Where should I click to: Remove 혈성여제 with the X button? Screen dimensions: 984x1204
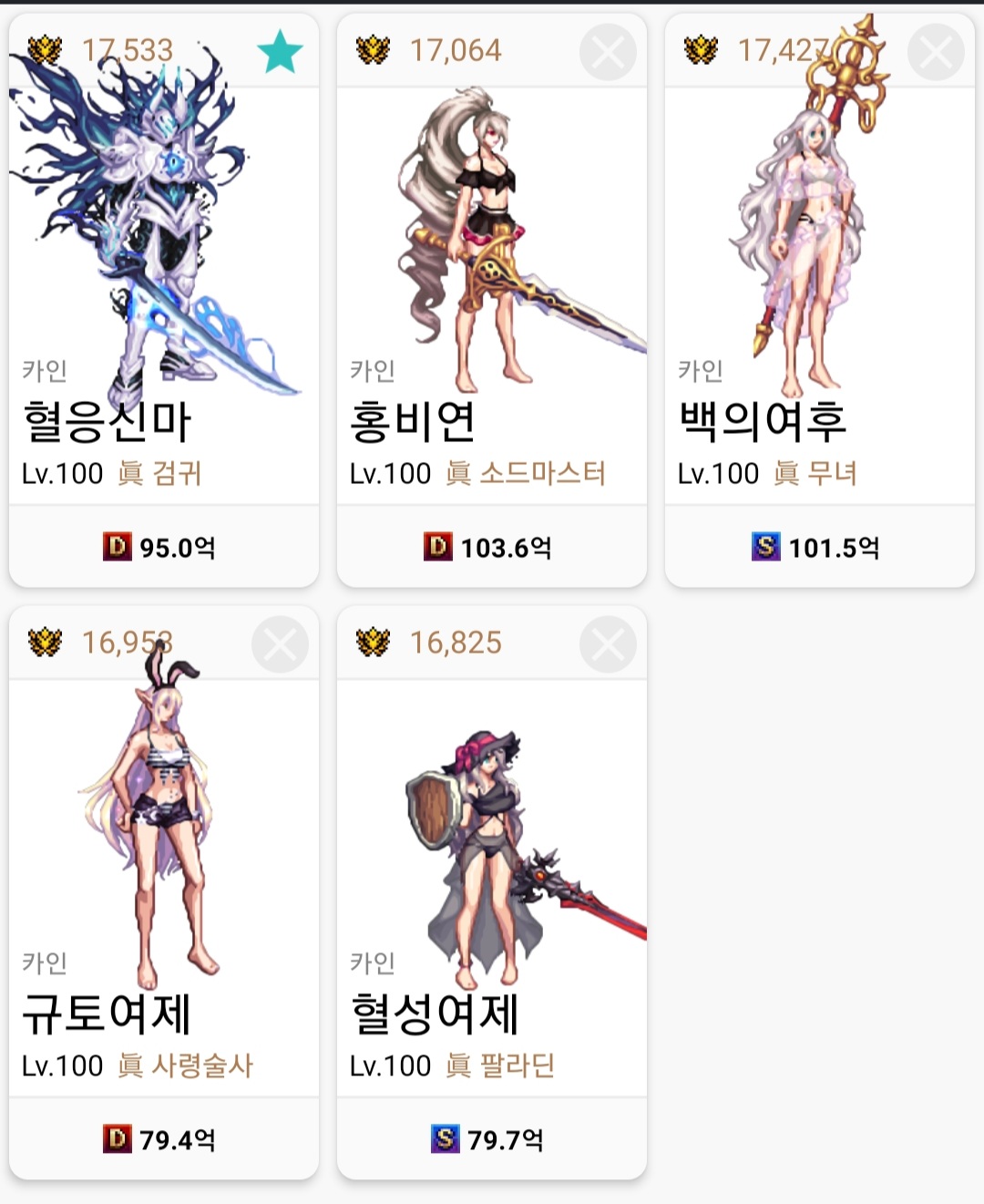608,644
